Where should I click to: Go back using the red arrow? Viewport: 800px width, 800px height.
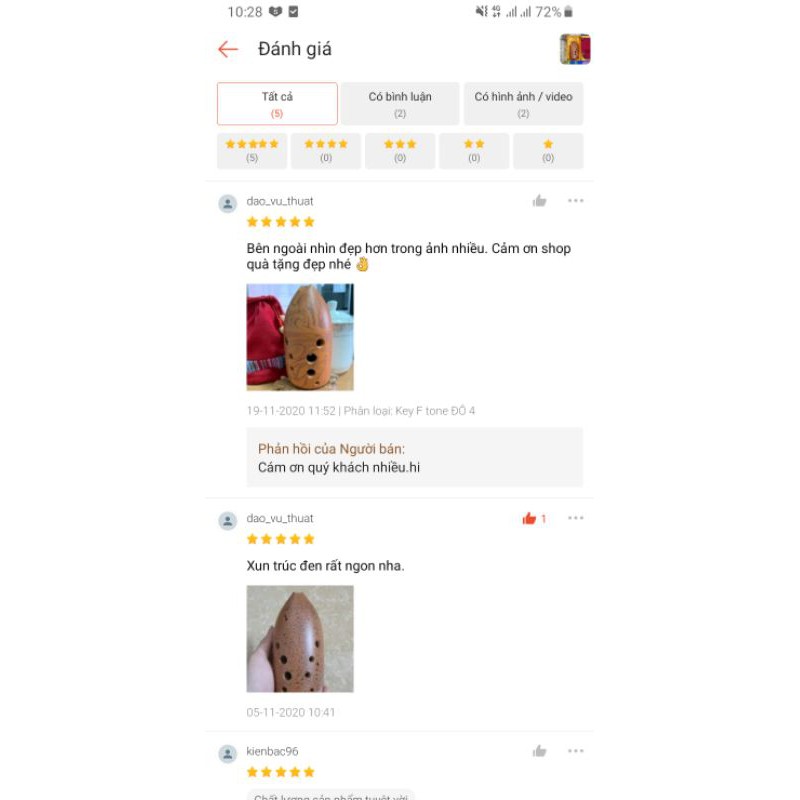pos(228,49)
